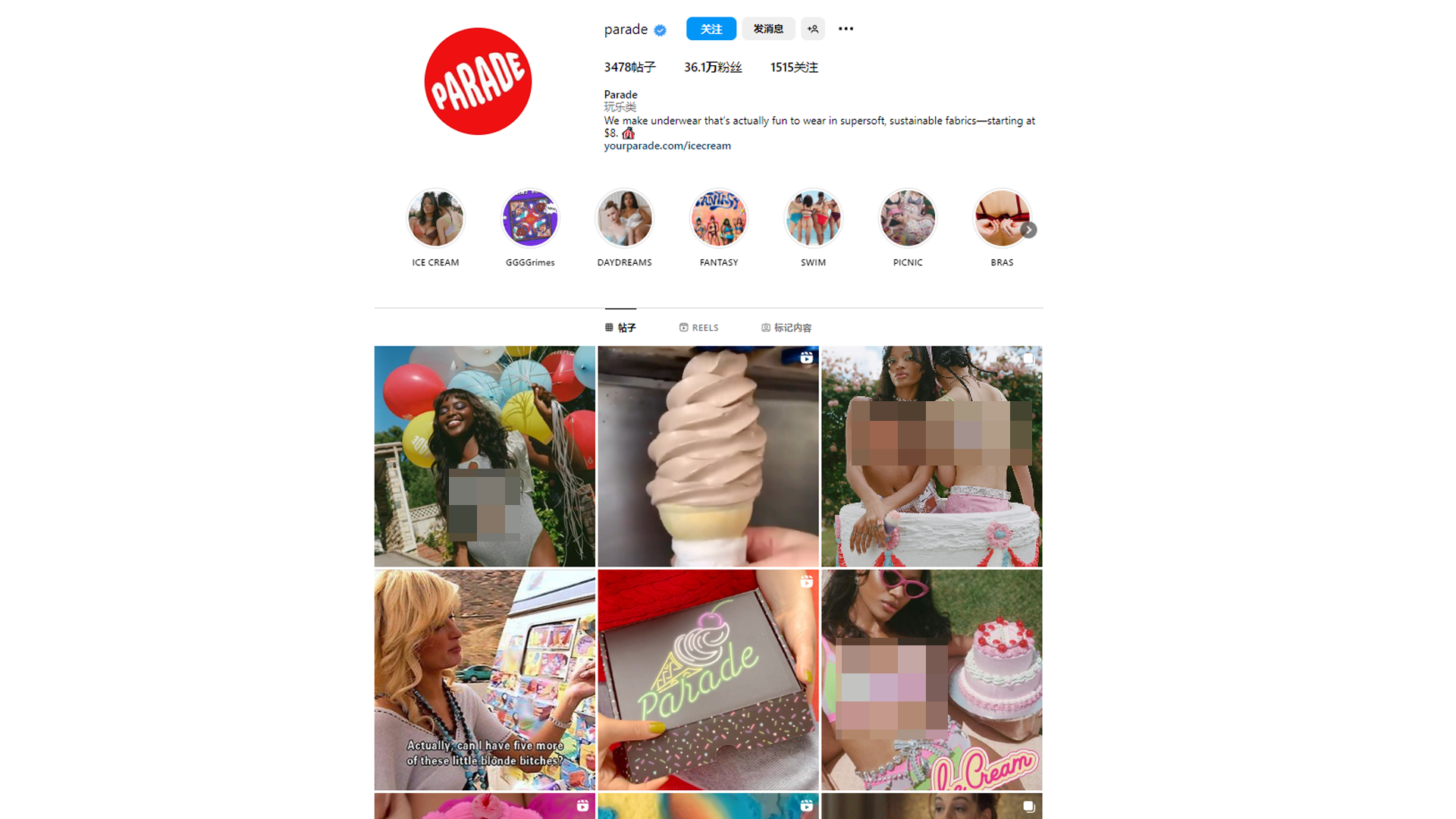Open the yourparade.com/icecream link
This screenshot has height=819, width=1456.
click(x=667, y=146)
